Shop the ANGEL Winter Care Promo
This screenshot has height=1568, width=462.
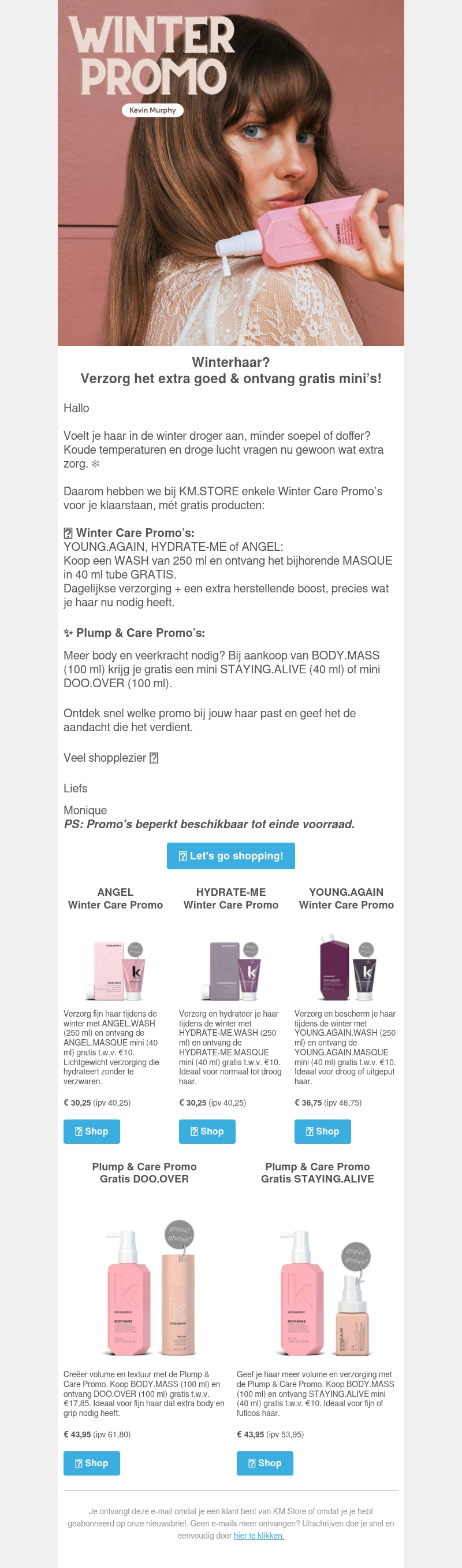click(x=92, y=1131)
